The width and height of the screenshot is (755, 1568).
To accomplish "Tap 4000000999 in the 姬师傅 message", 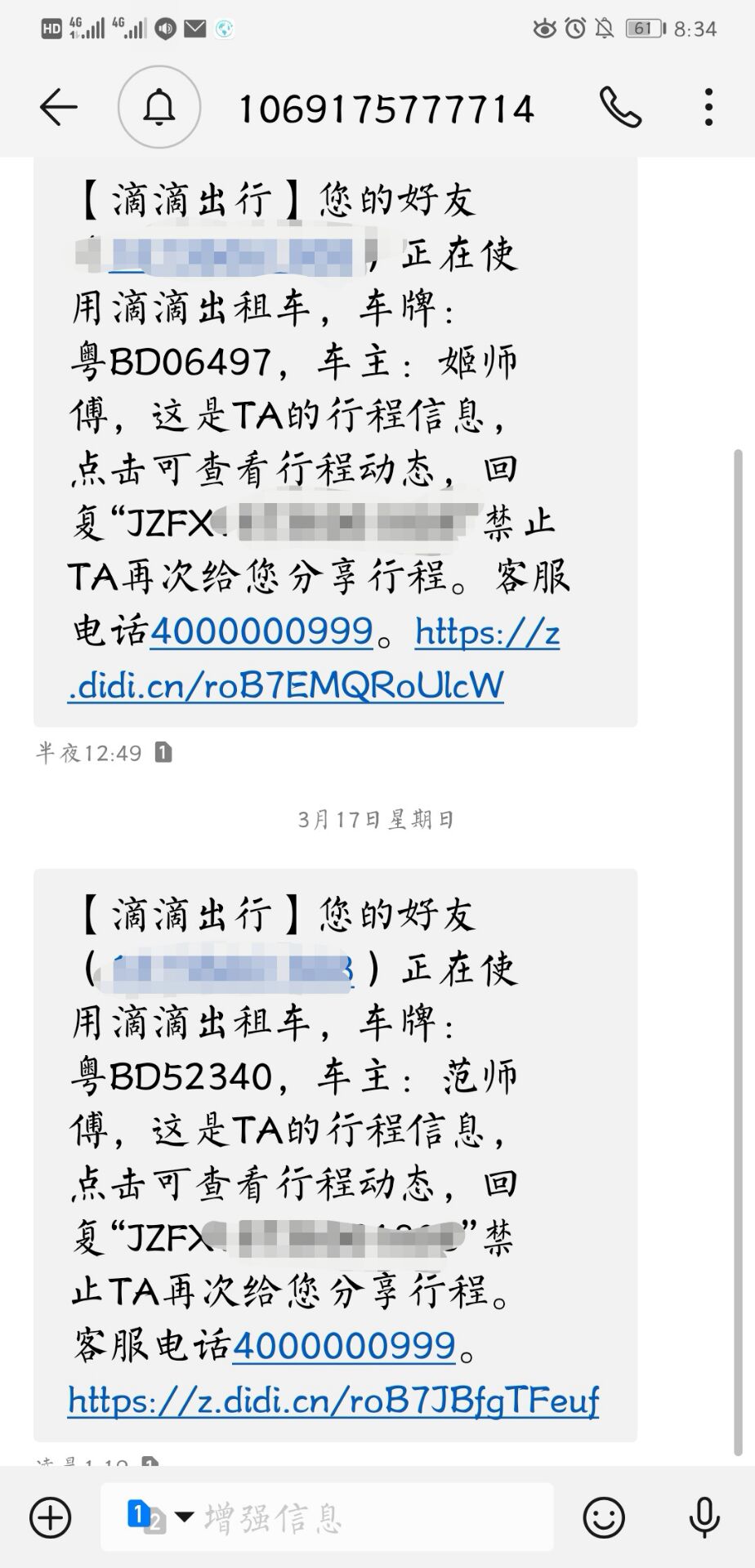I will (261, 631).
